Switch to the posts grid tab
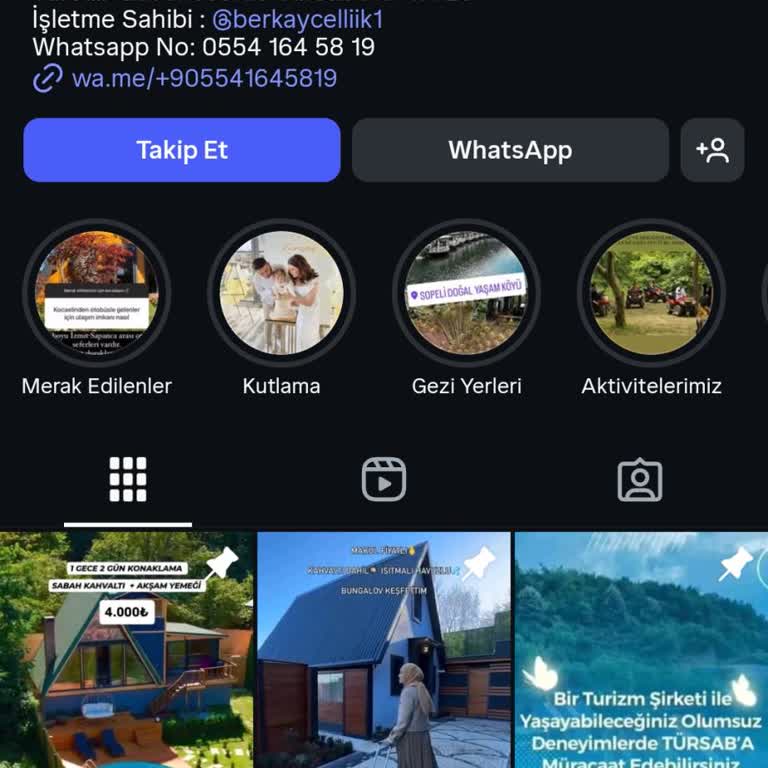 (x=128, y=480)
